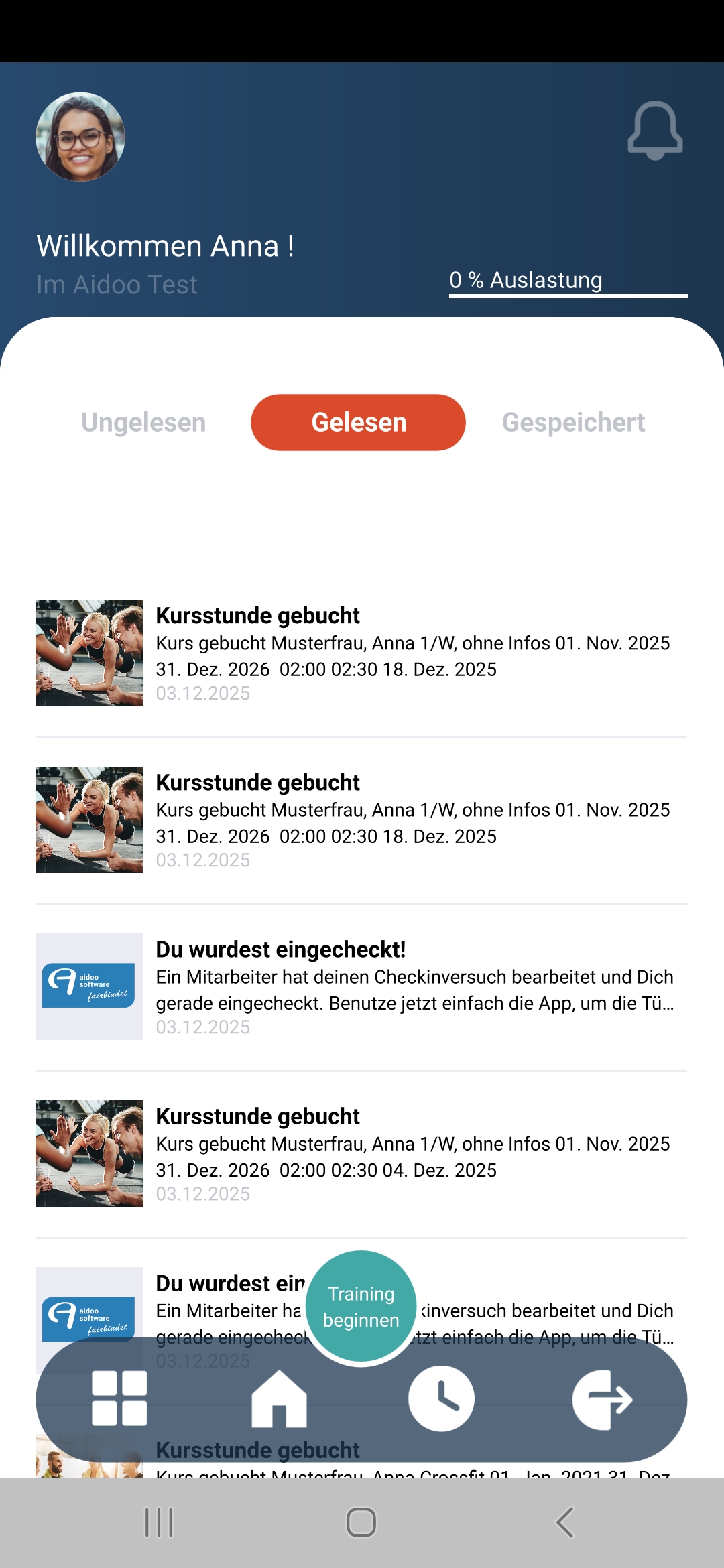The width and height of the screenshot is (724, 1568).
Task: Select the Gelesen tab
Action: (x=358, y=423)
